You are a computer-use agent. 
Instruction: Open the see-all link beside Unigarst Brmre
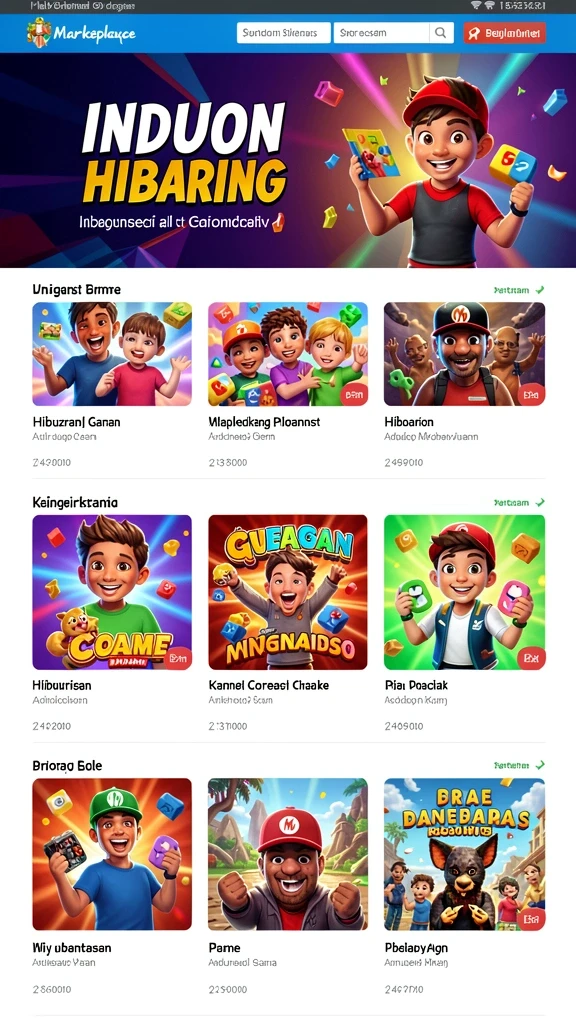tap(519, 290)
